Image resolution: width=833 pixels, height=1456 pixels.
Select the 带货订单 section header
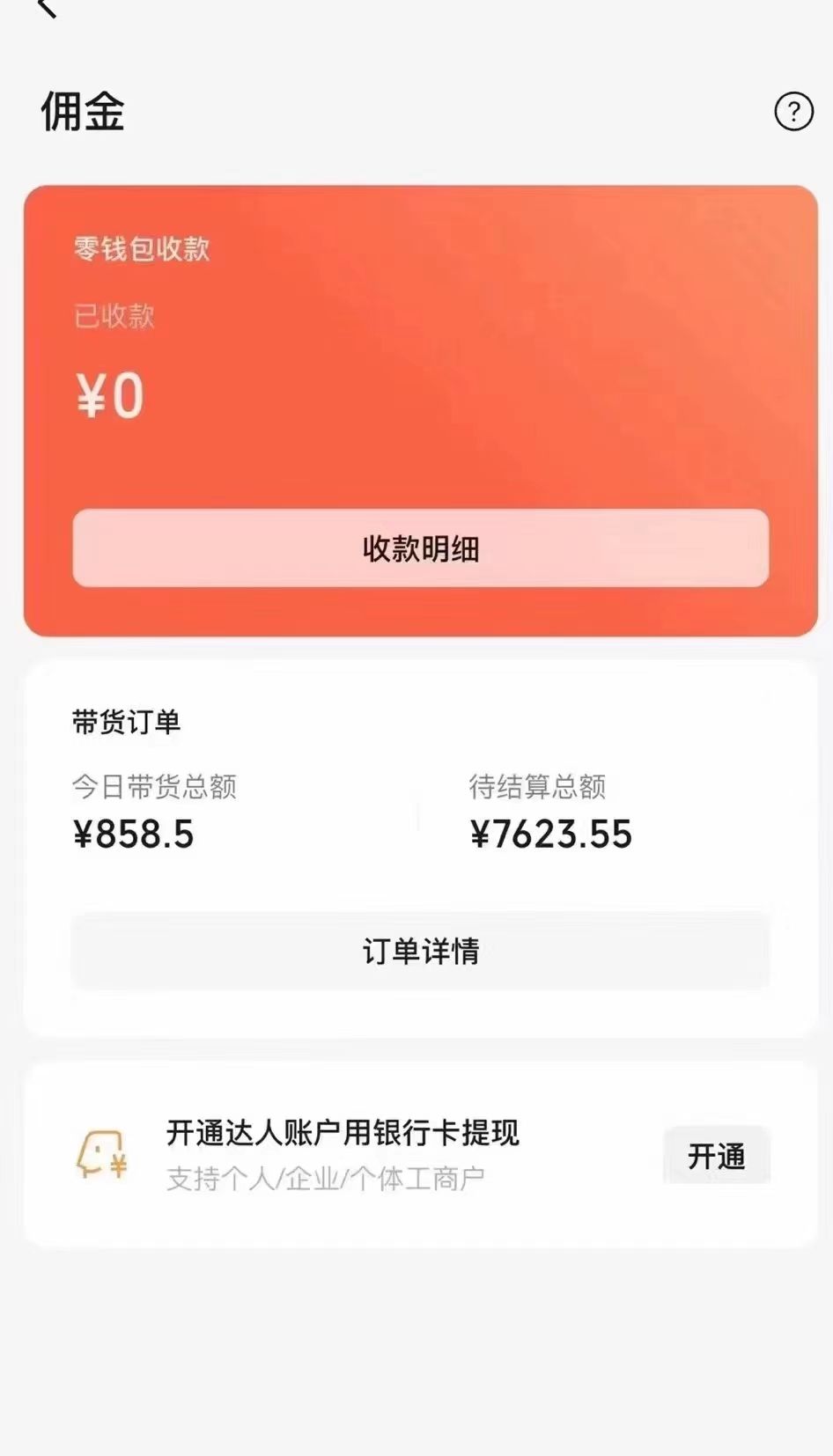pyautogui.click(x=128, y=718)
